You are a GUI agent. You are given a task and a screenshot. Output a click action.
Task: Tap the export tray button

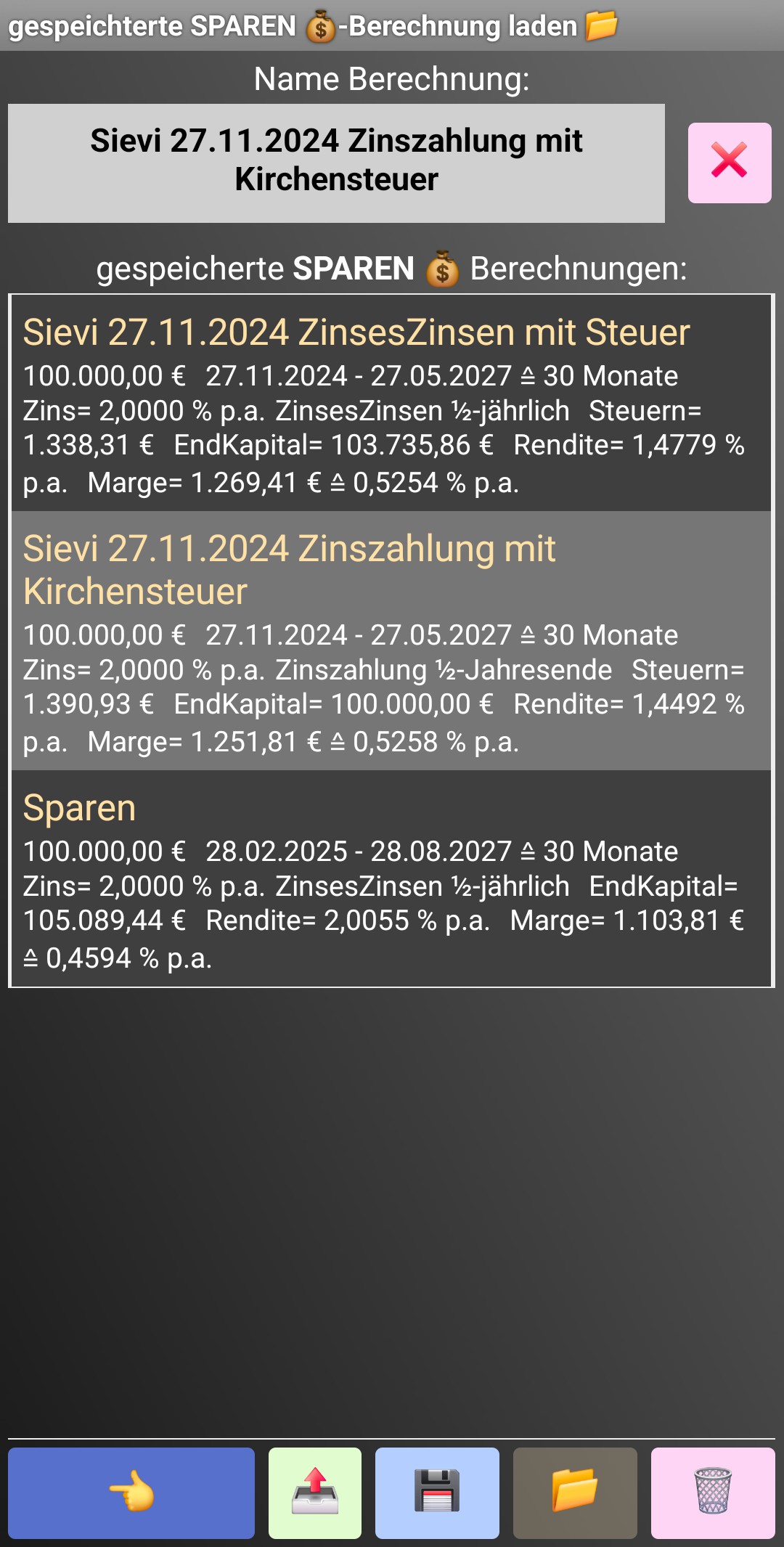[315, 1493]
